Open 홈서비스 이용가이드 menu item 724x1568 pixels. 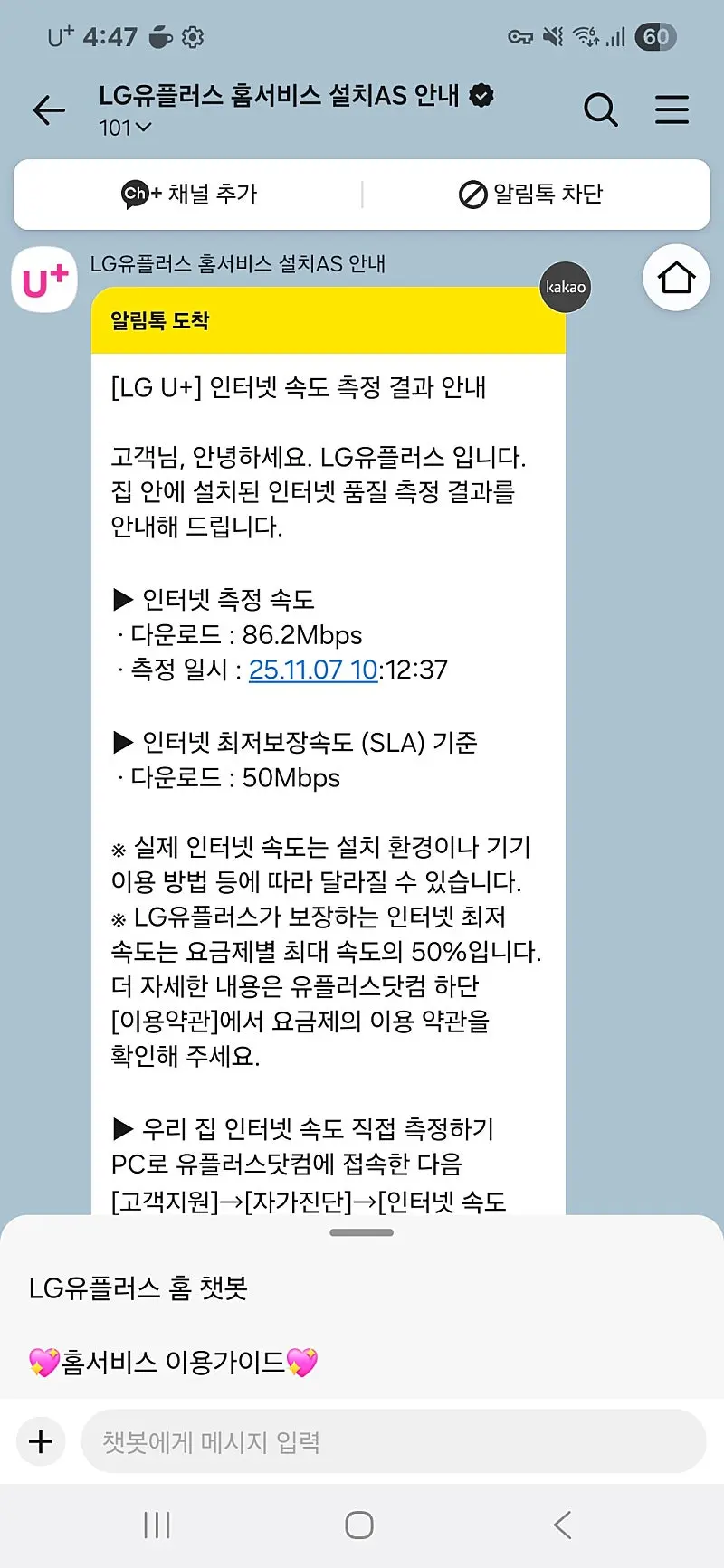point(173,1362)
